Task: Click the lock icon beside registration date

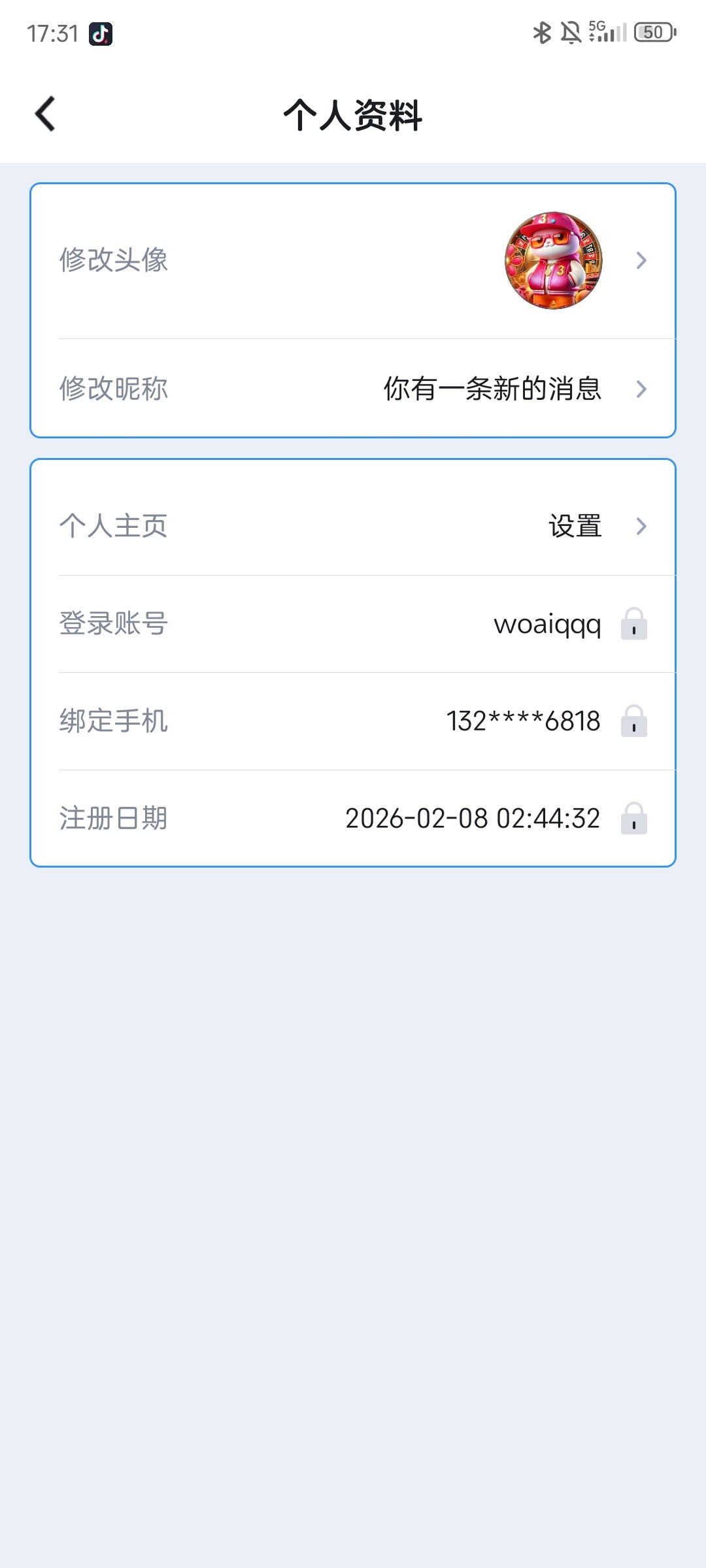Action: [x=635, y=819]
